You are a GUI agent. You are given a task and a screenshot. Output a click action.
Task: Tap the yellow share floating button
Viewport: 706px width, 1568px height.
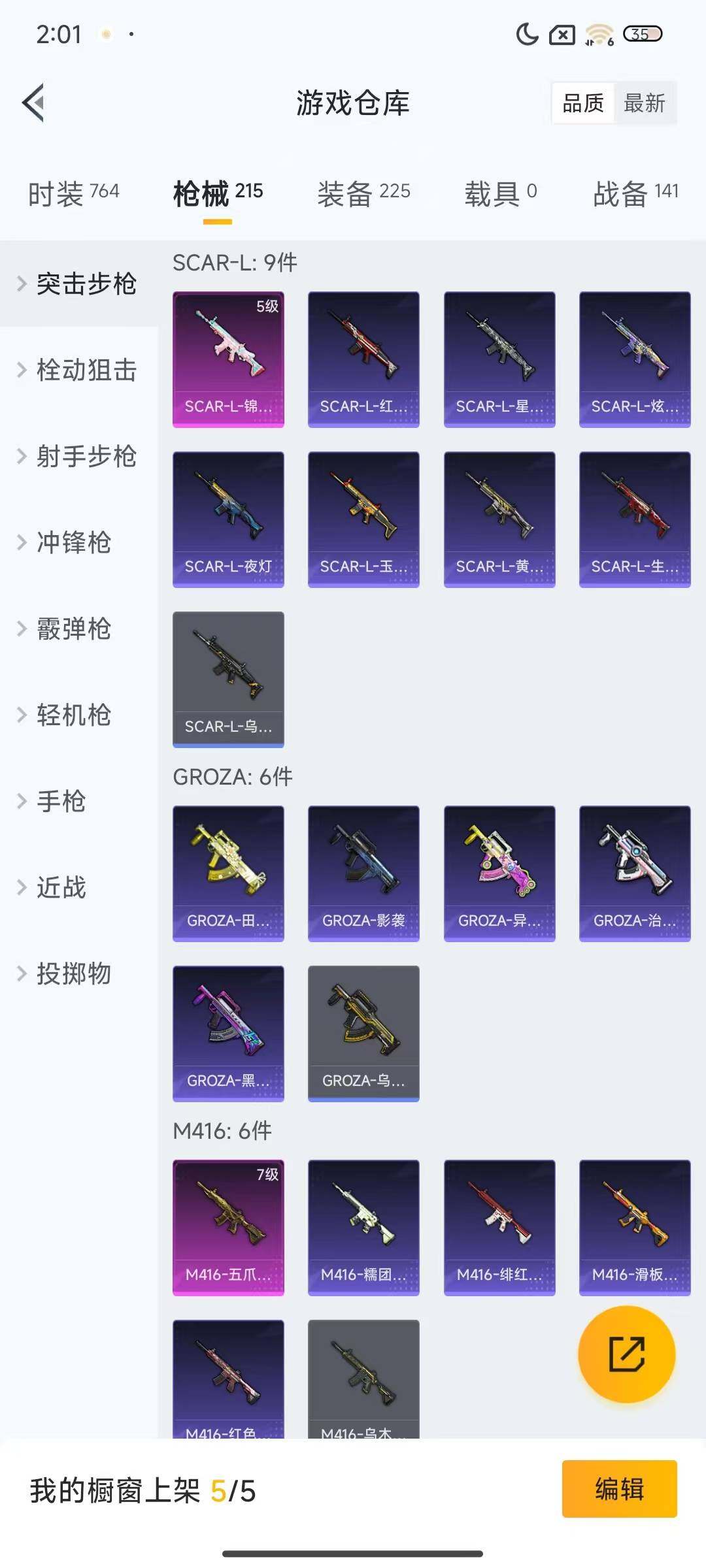(626, 1354)
